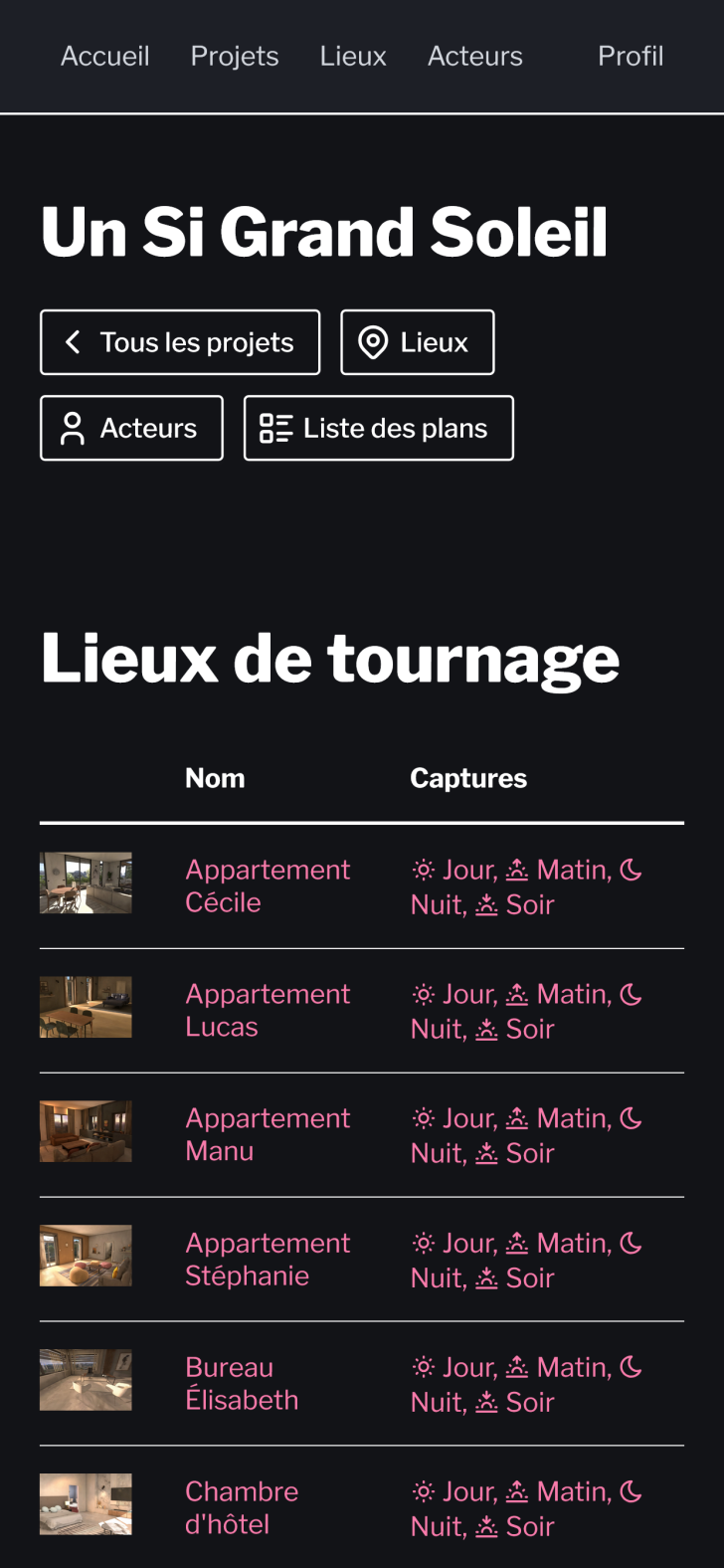Open the Acteurs menu item in the top bar
The image size is (724, 1568).
point(474,57)
